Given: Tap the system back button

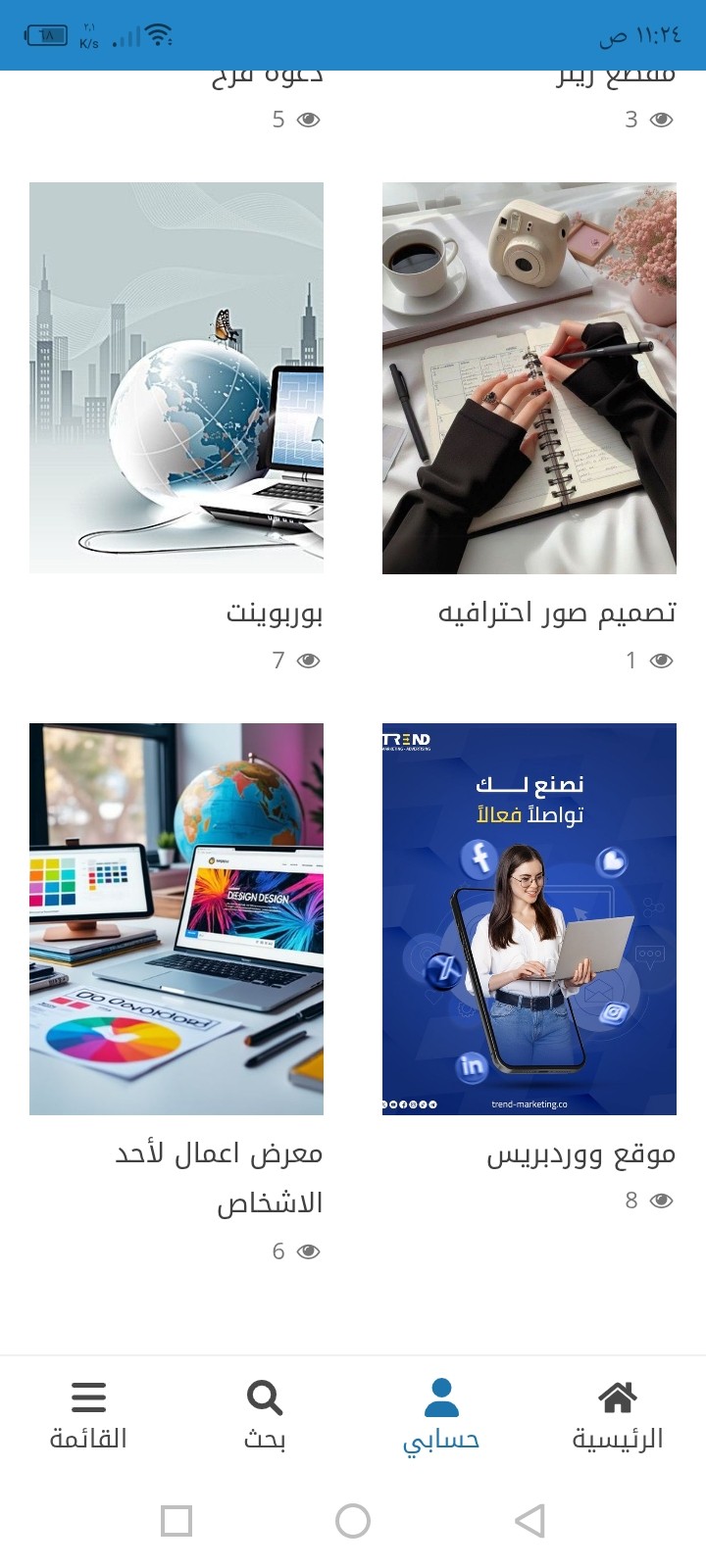Looking at the screenshot, I should click(529, 1521).
